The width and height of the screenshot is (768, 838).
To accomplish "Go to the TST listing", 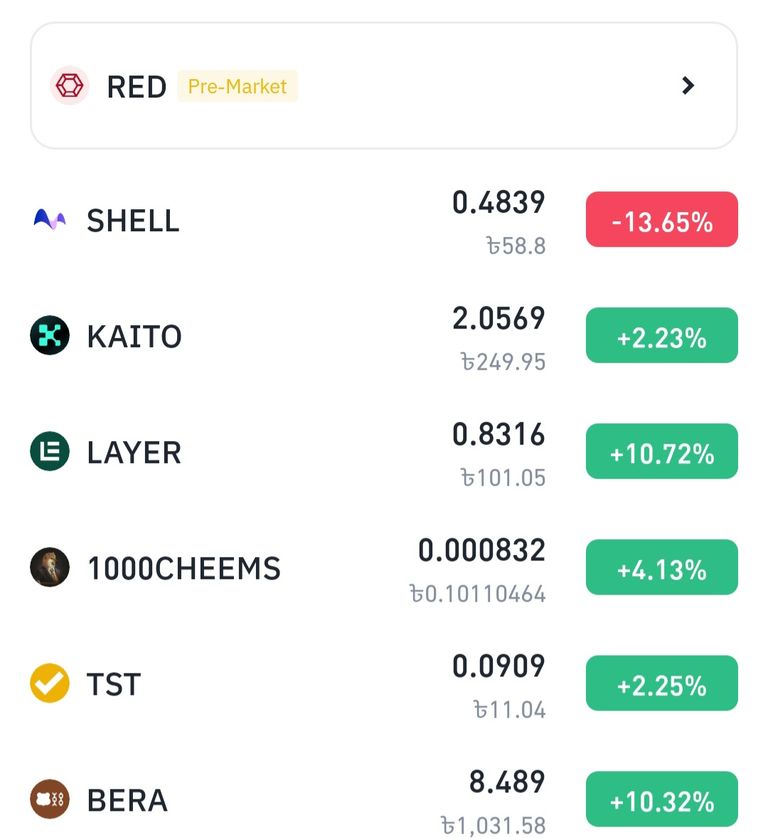I will pyautogui.click(x=113, y=684).
